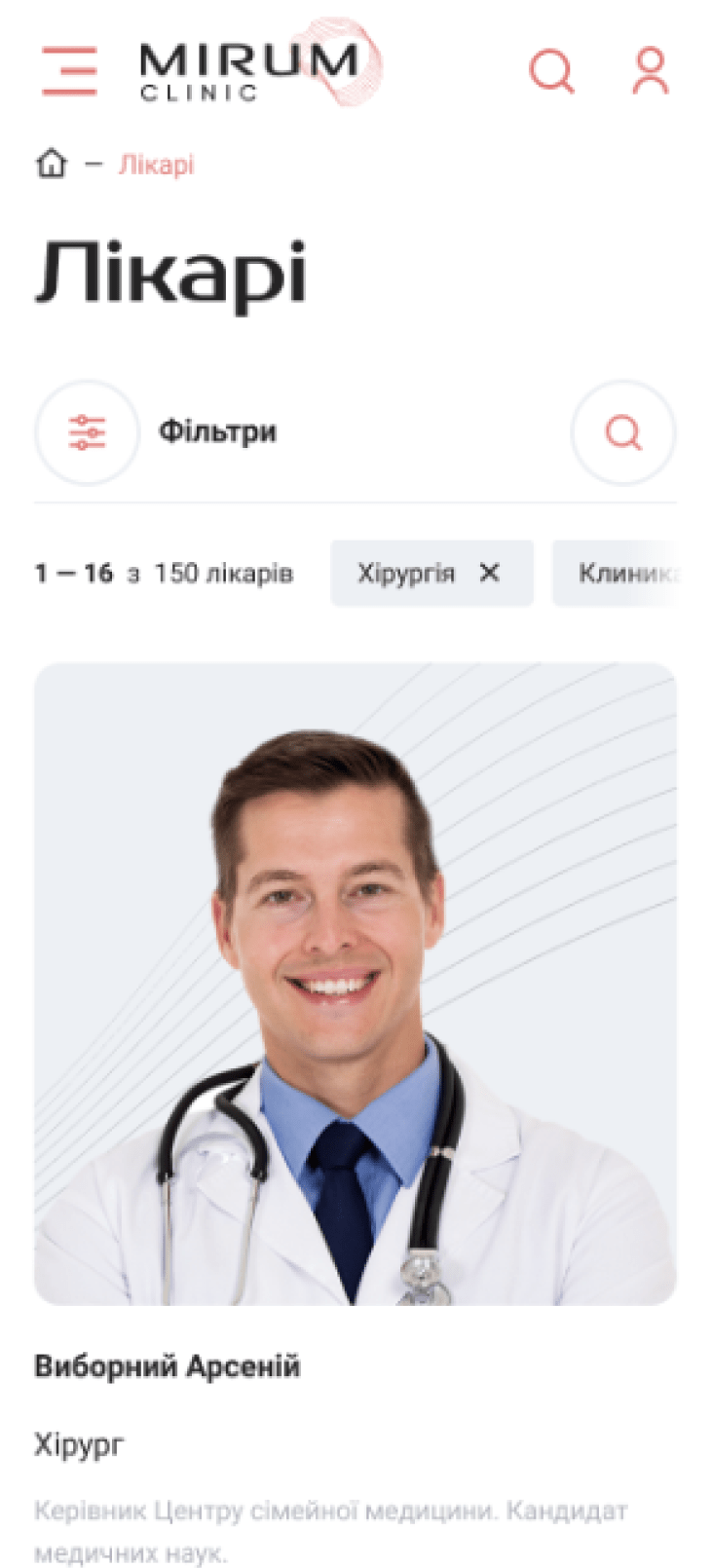Open the user account icon
The image size is (713, 1568).
click(650, 71)
